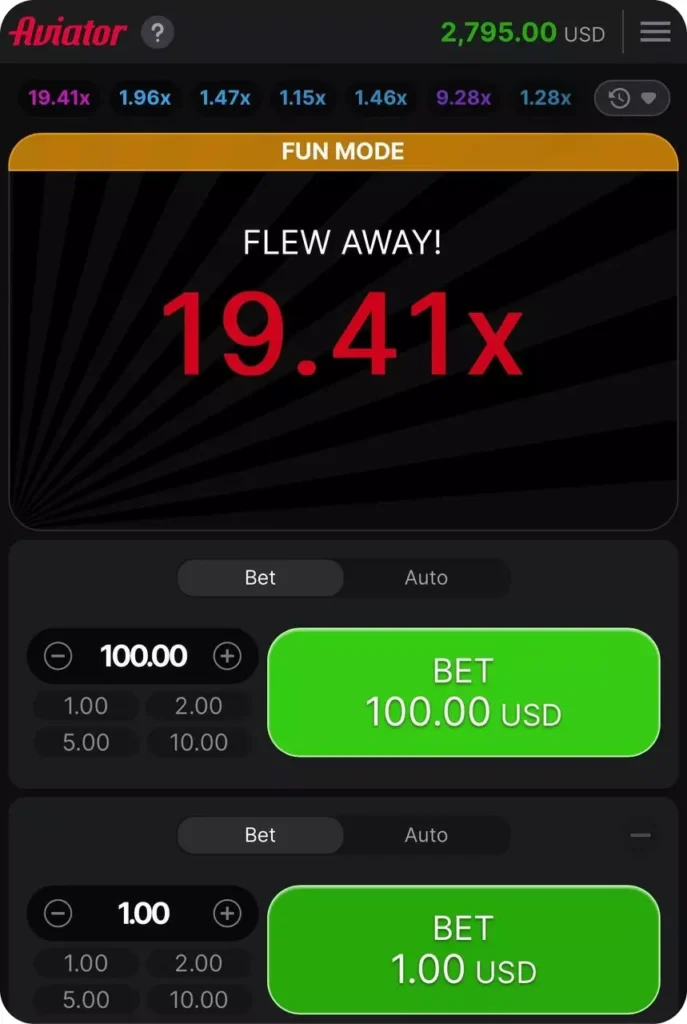Remove the second bet panel
Viewport: 687px width, 1024px height.
point(641,836)
